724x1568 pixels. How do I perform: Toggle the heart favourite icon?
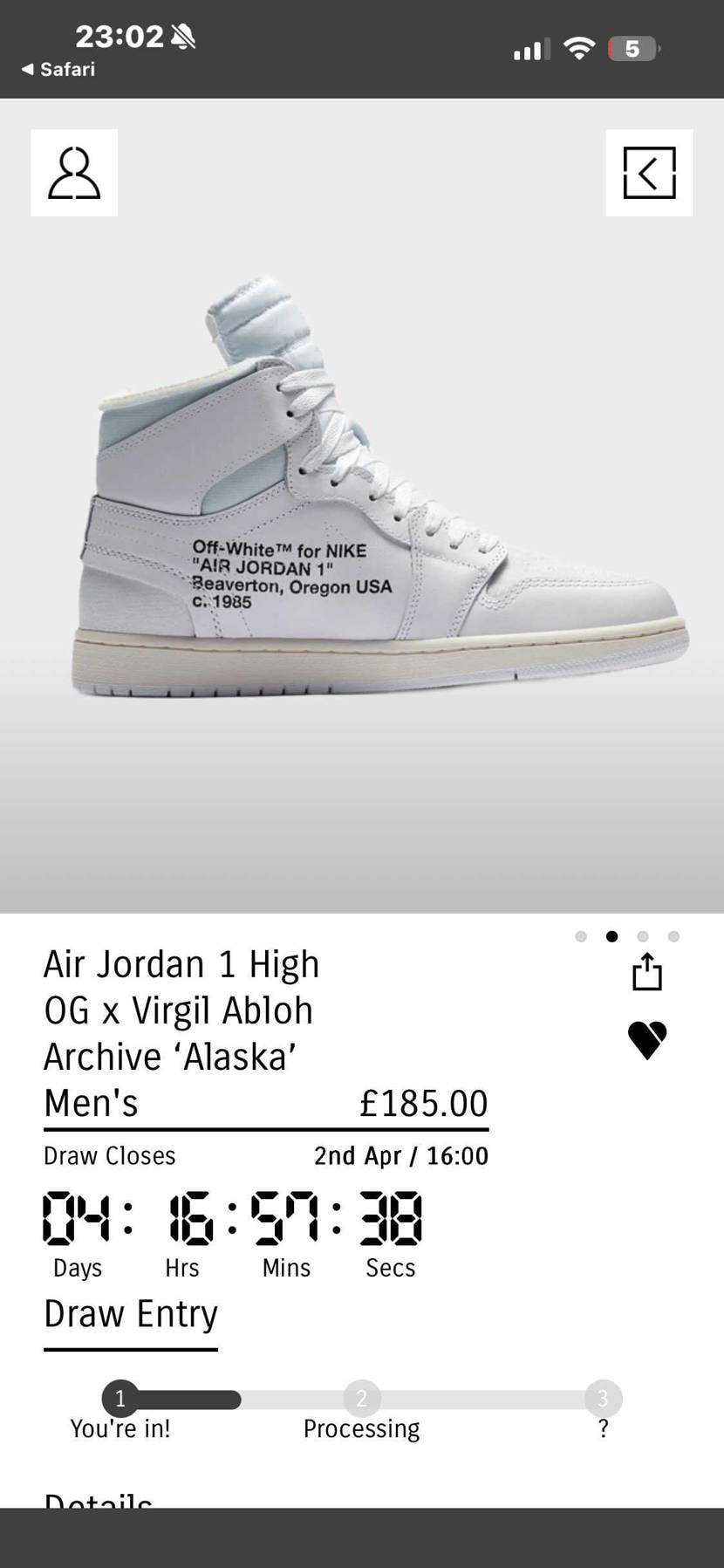point(647,1040)
